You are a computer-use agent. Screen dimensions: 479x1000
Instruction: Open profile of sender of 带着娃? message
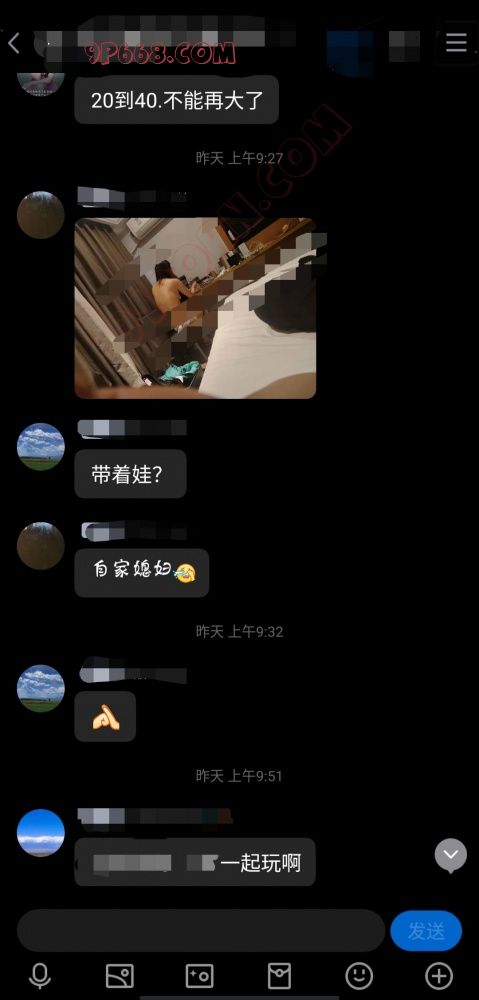coord(41,447)
